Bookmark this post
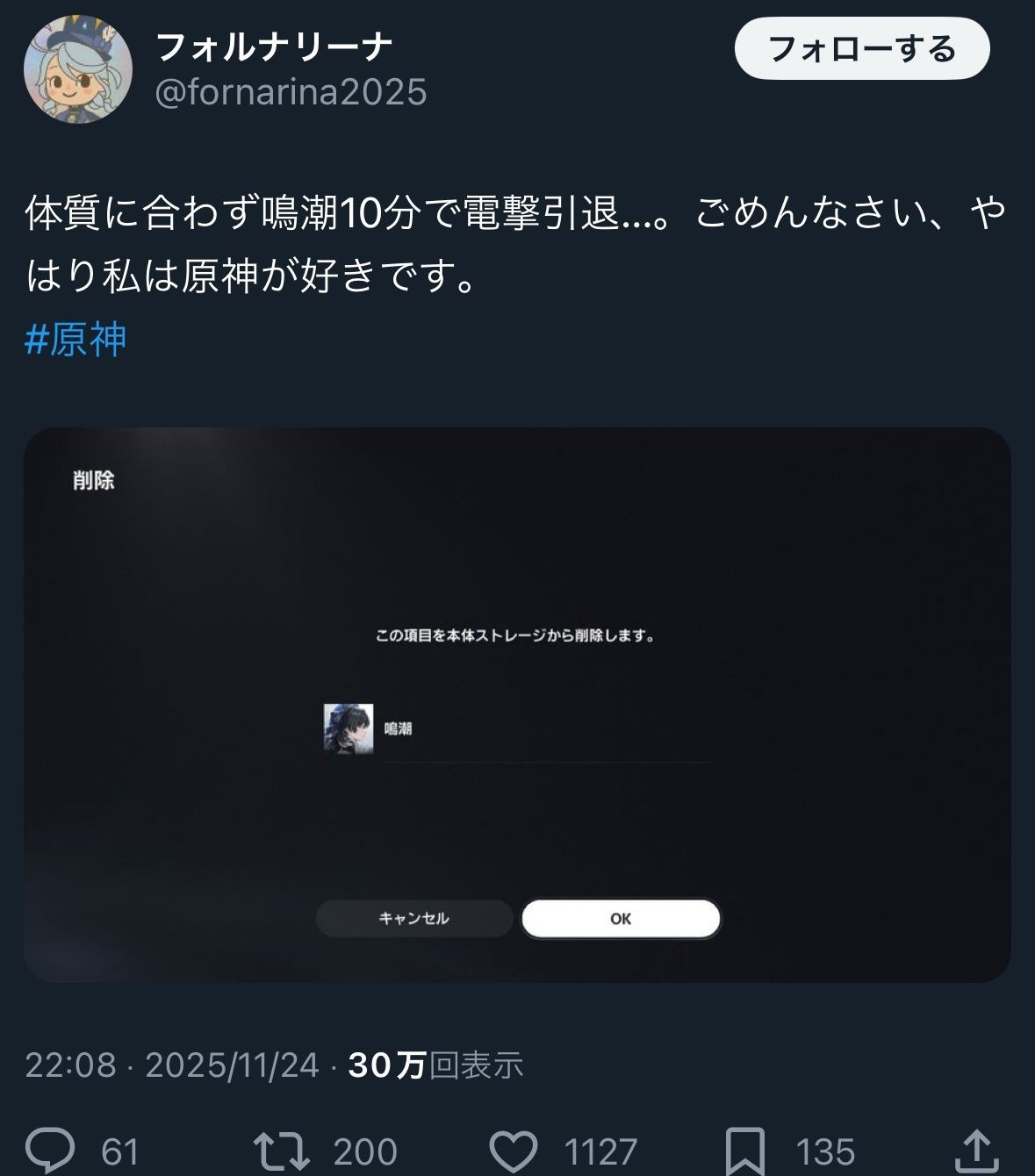The image size is (1035, 1176). (x=744, y=1151)
